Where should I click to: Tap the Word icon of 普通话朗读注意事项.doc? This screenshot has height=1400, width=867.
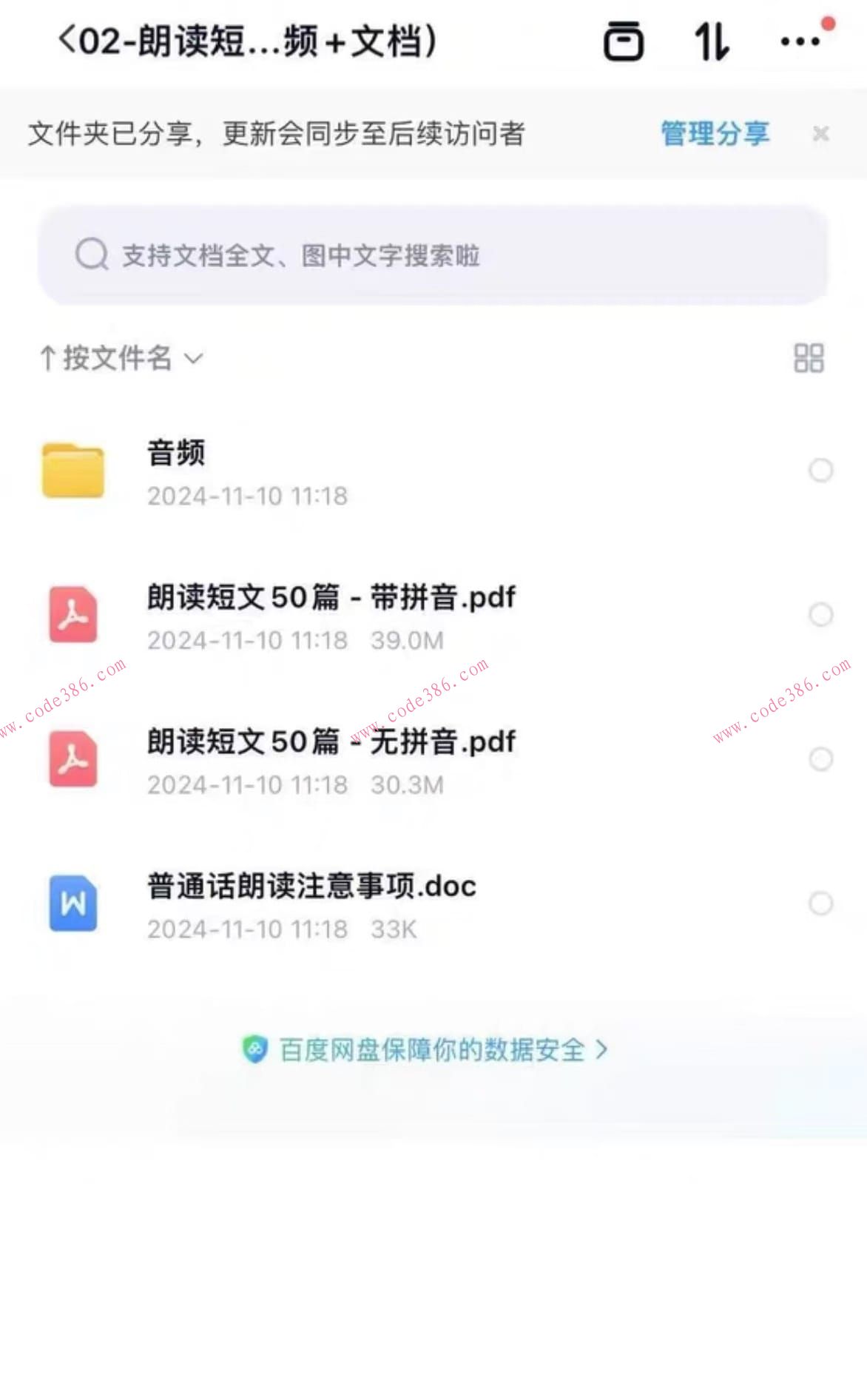tap(72, 904)
